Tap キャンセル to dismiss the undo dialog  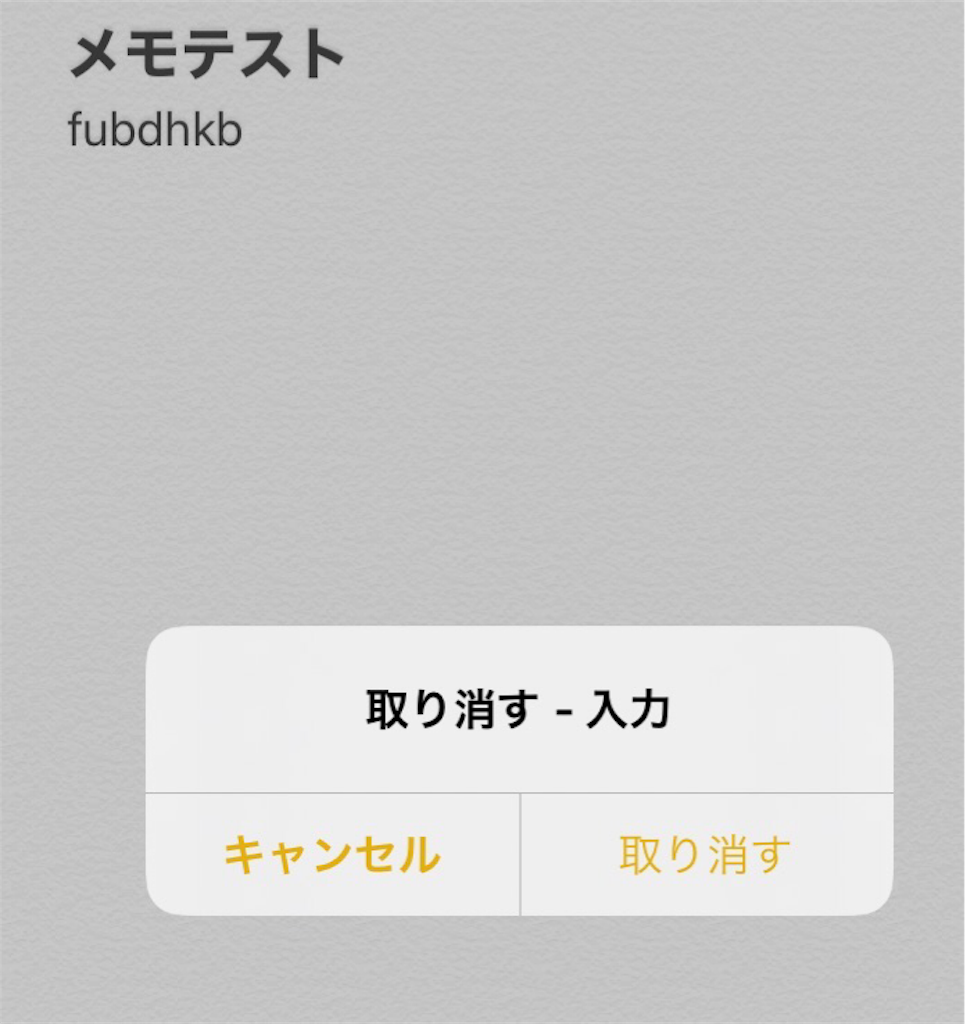pyautogui.click(x=332, y=855)
